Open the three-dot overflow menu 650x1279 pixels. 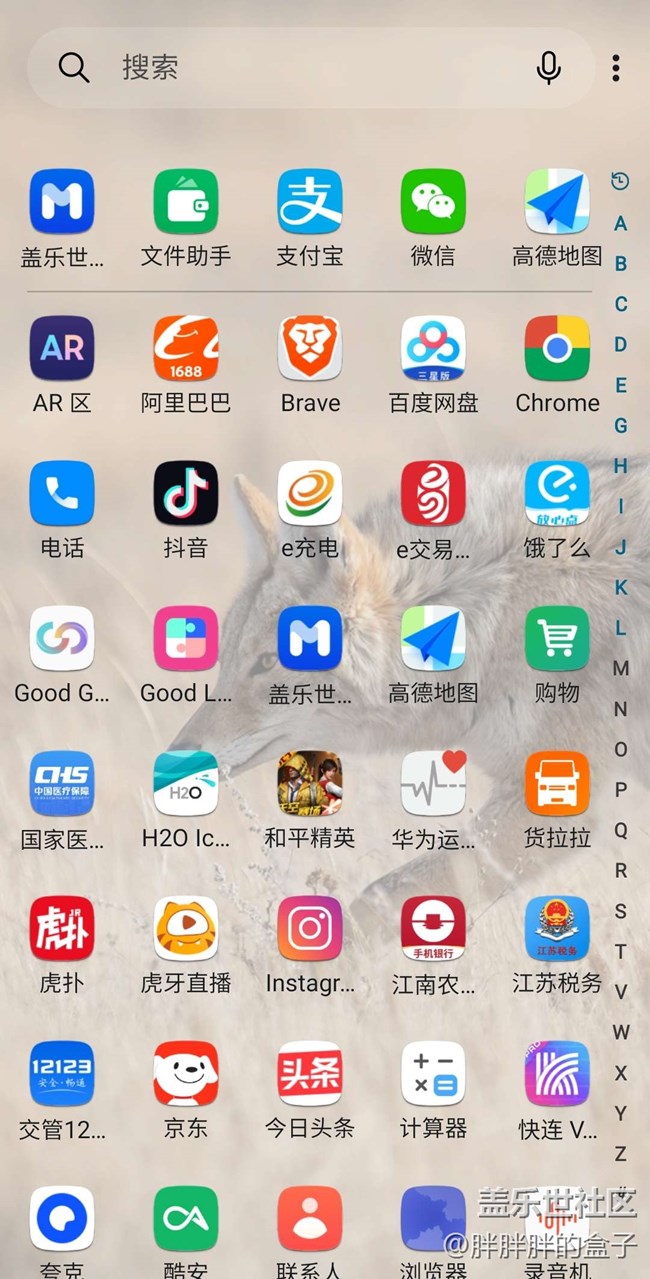(x=616, y=67)
